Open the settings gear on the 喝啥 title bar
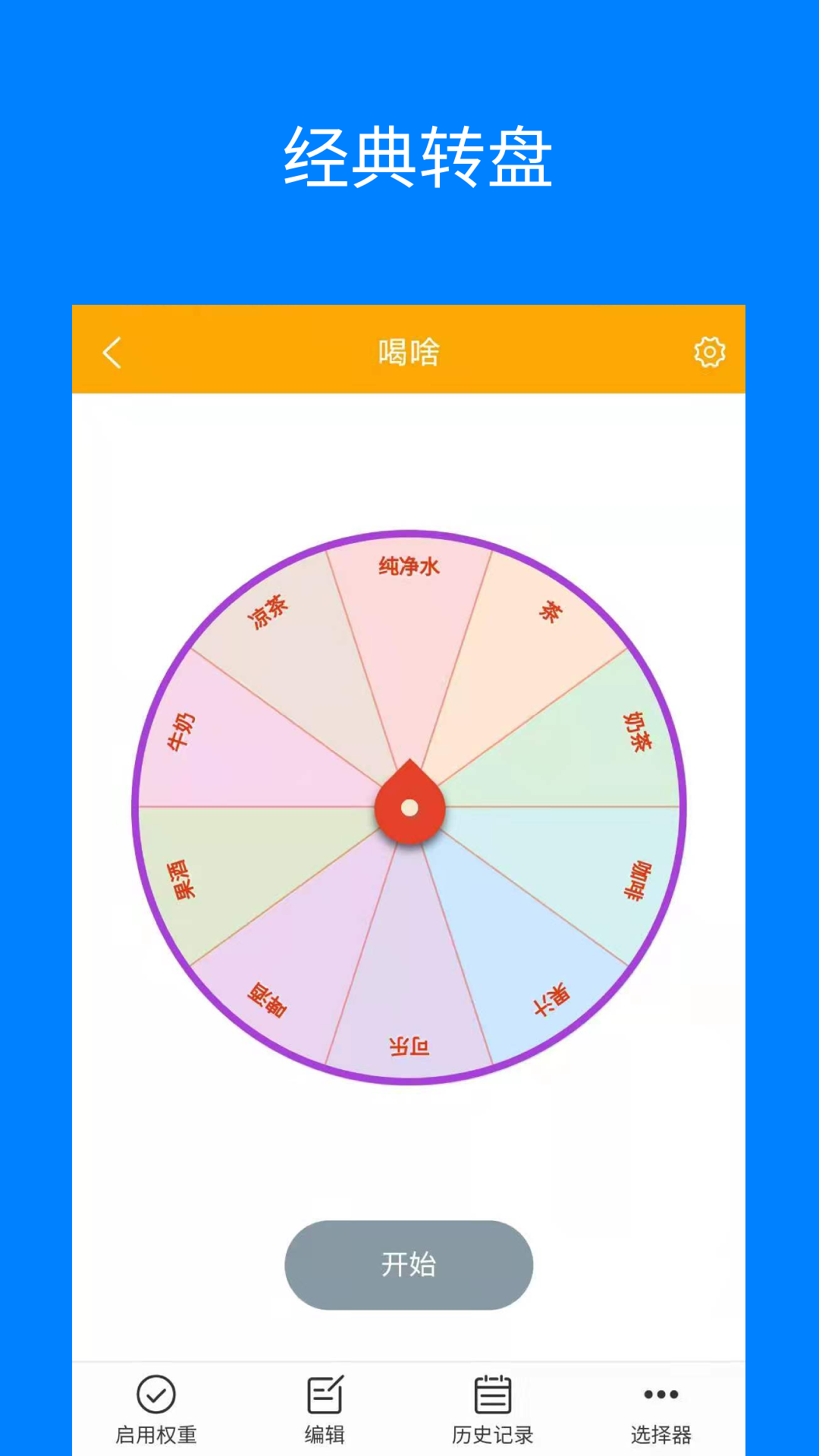 (x=708, y=351)
